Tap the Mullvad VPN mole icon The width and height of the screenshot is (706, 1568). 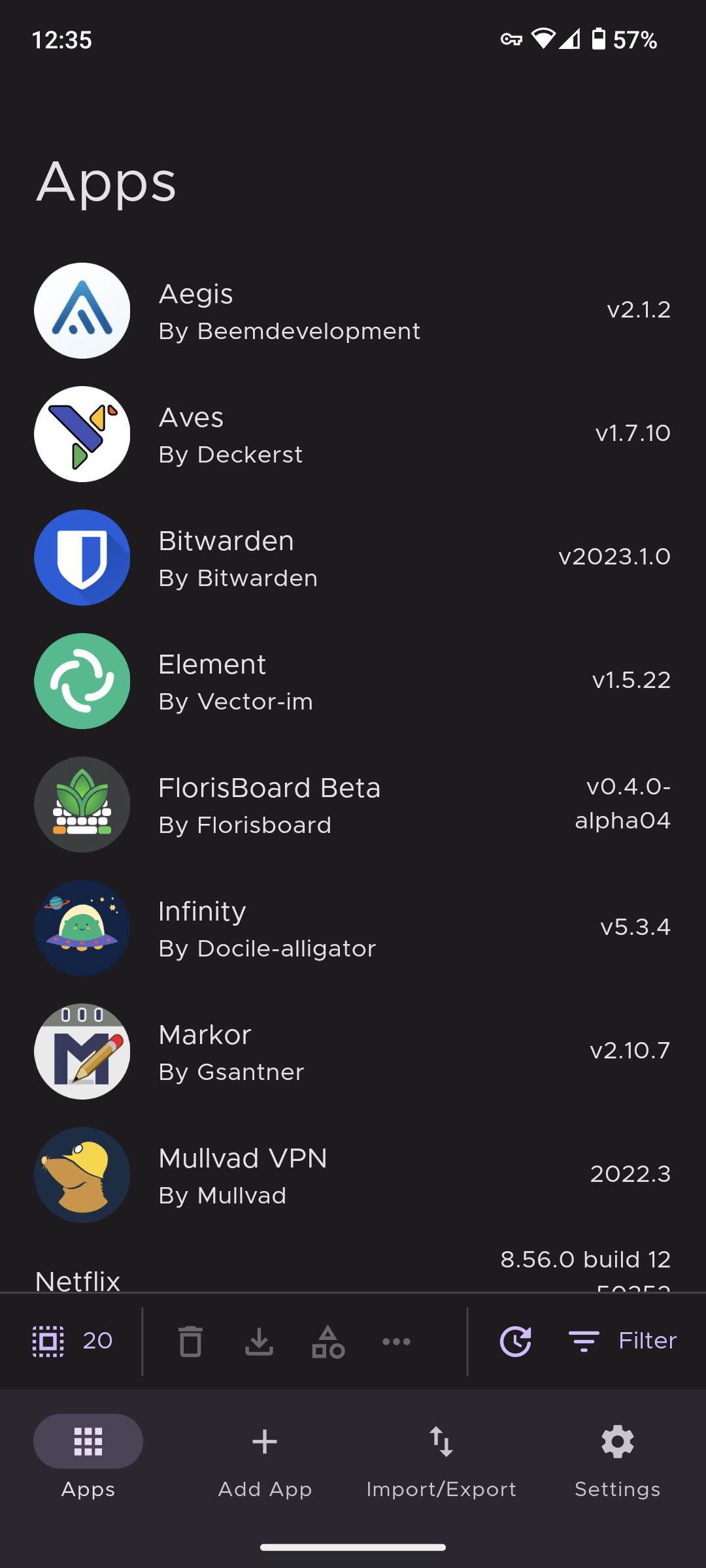82,1175
